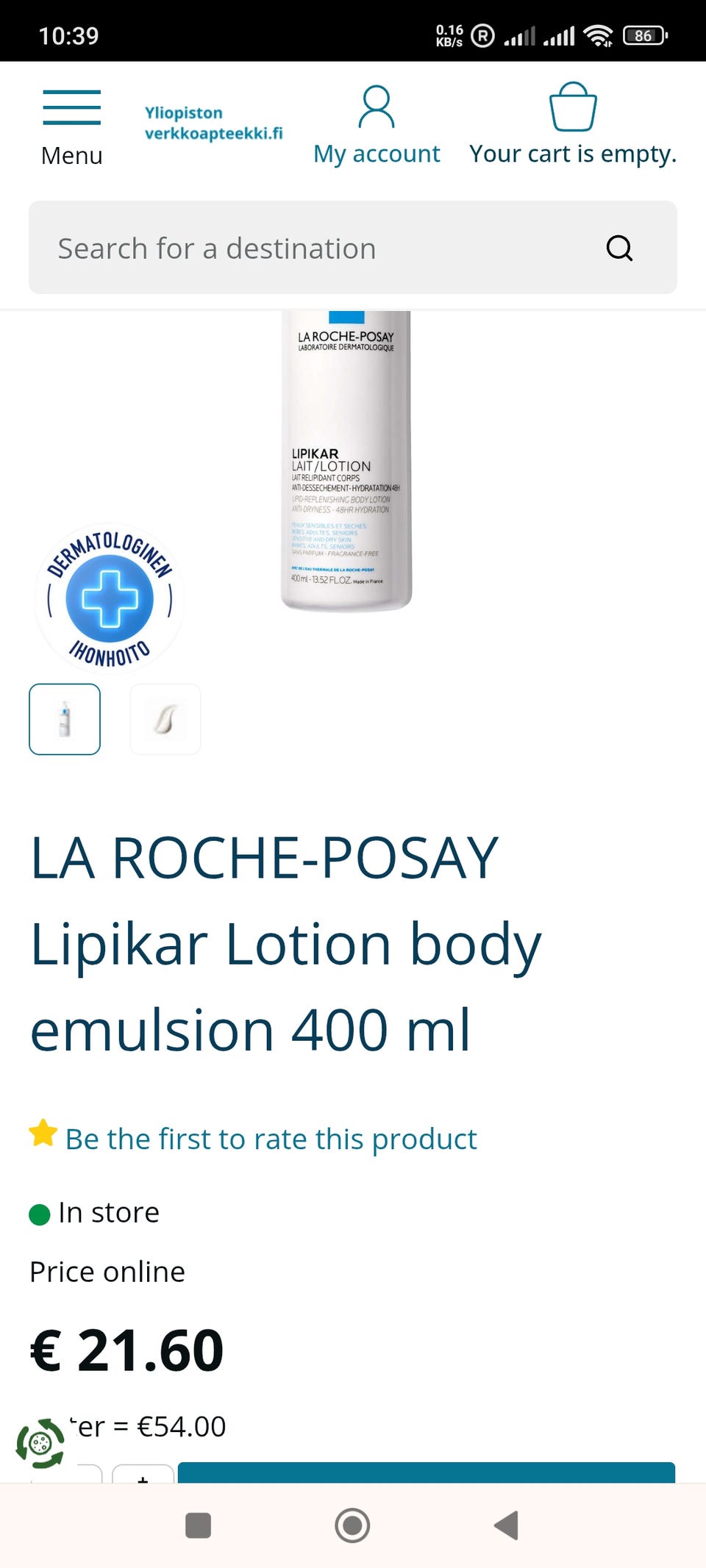706x1568 pixels.
Task: Tap the magnifying glass search icon
Action: point(619,248)
